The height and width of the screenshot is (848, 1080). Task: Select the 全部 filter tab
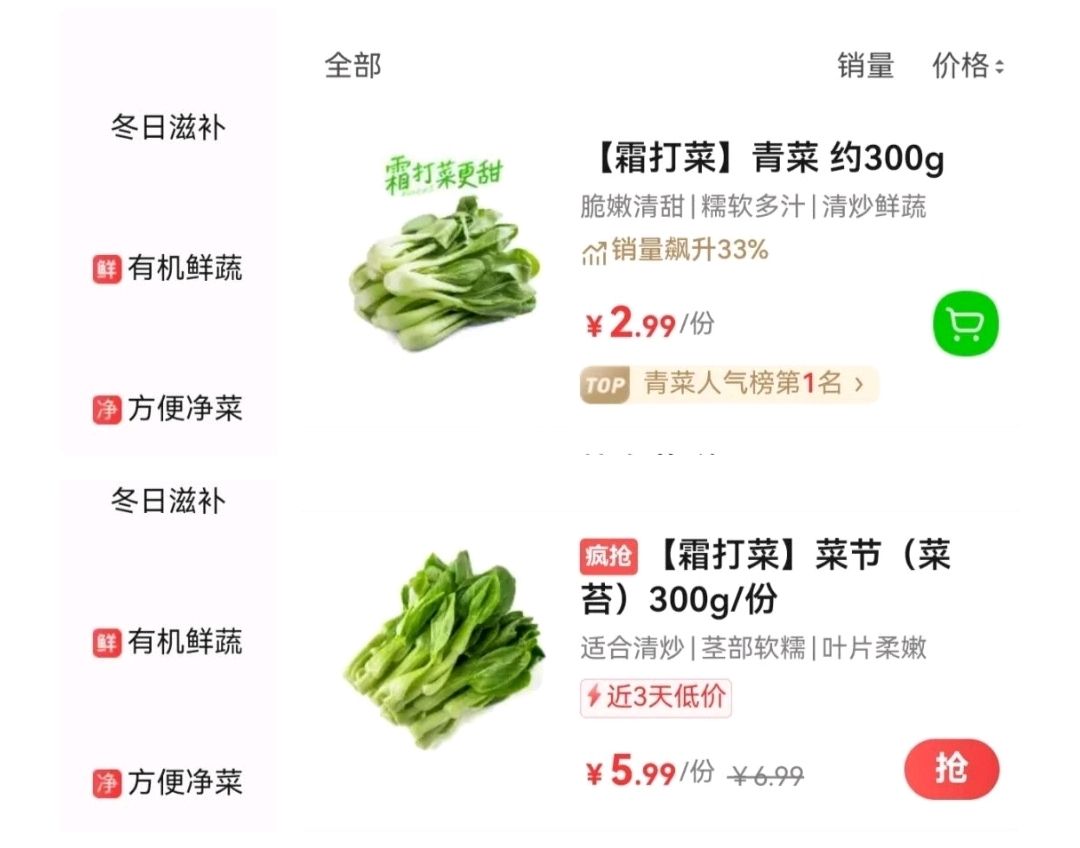[353, 66]
